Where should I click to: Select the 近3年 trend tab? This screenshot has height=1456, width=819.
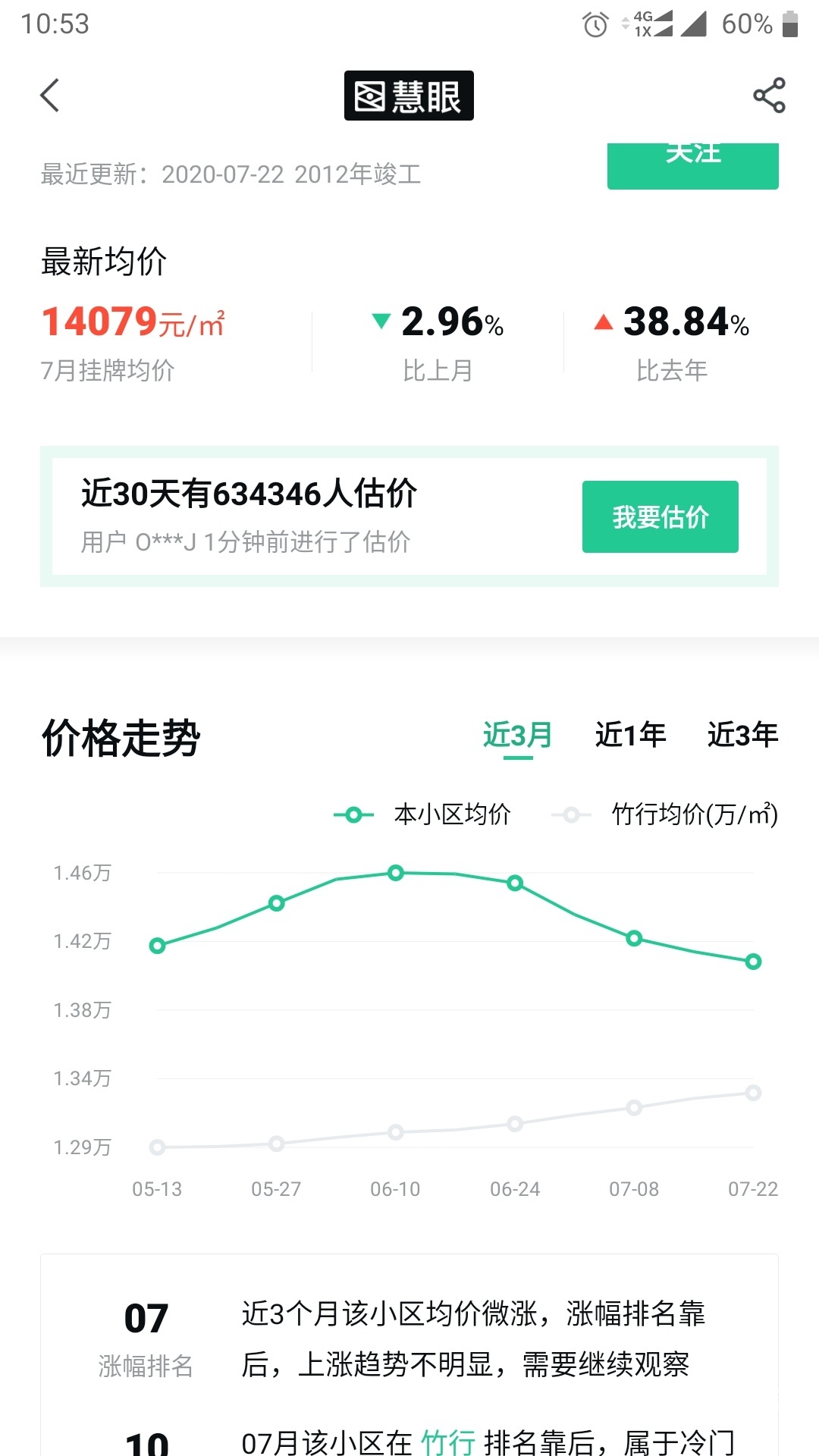pos(742,735)
